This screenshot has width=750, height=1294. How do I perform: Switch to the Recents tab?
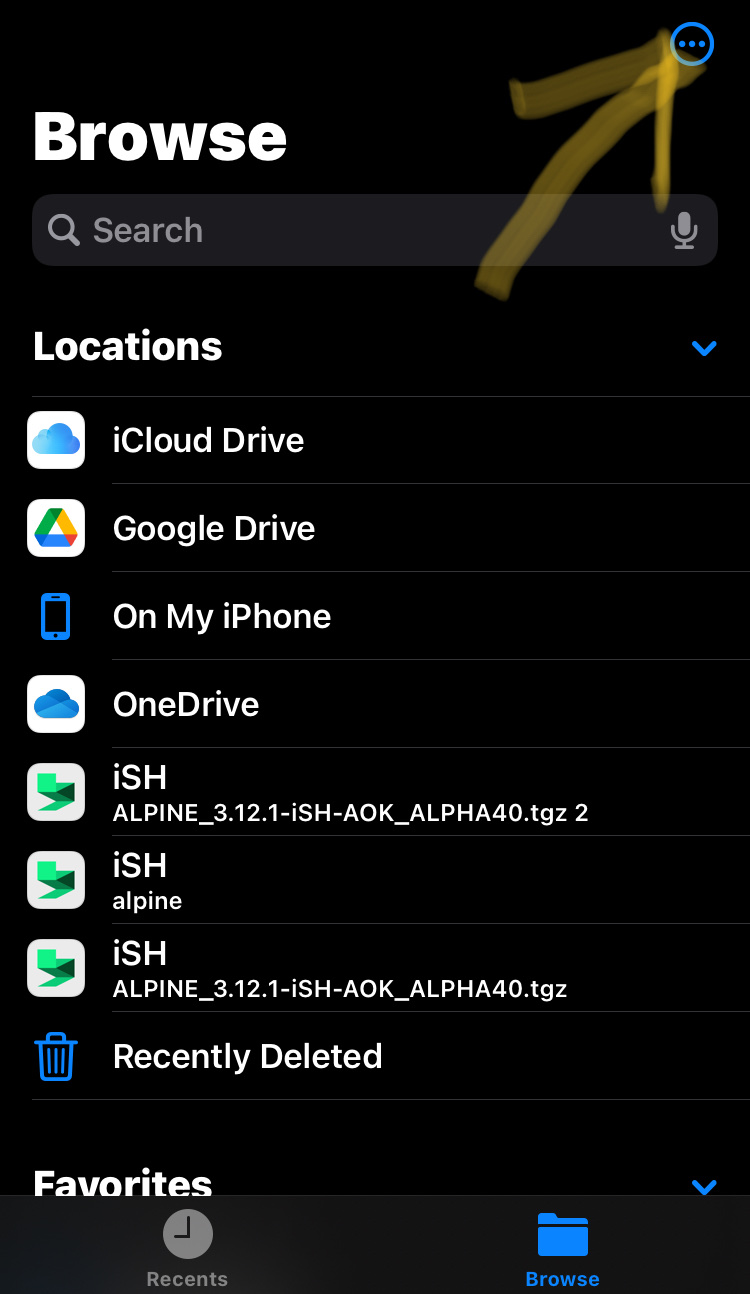pos(187,1245)
